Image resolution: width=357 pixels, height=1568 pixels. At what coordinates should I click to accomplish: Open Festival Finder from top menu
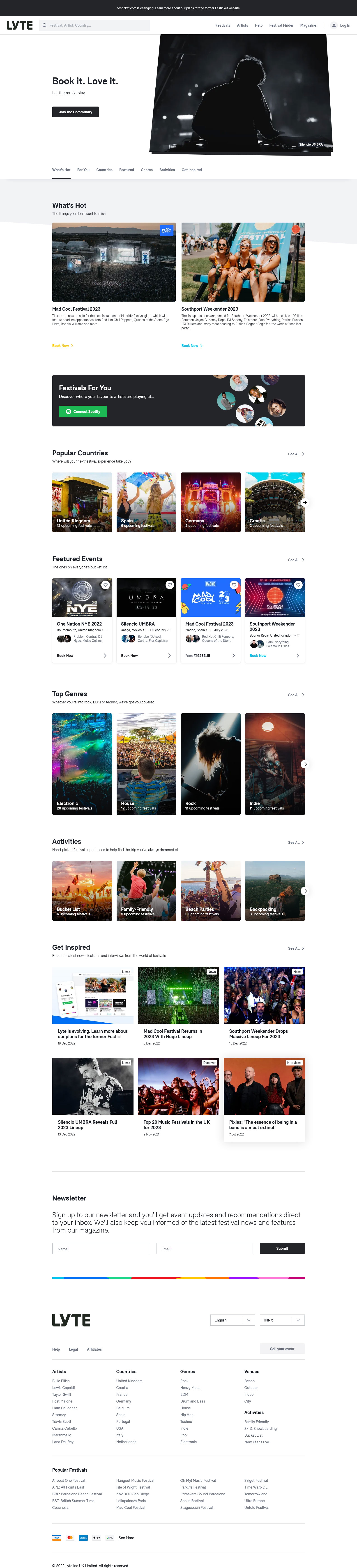281,26
